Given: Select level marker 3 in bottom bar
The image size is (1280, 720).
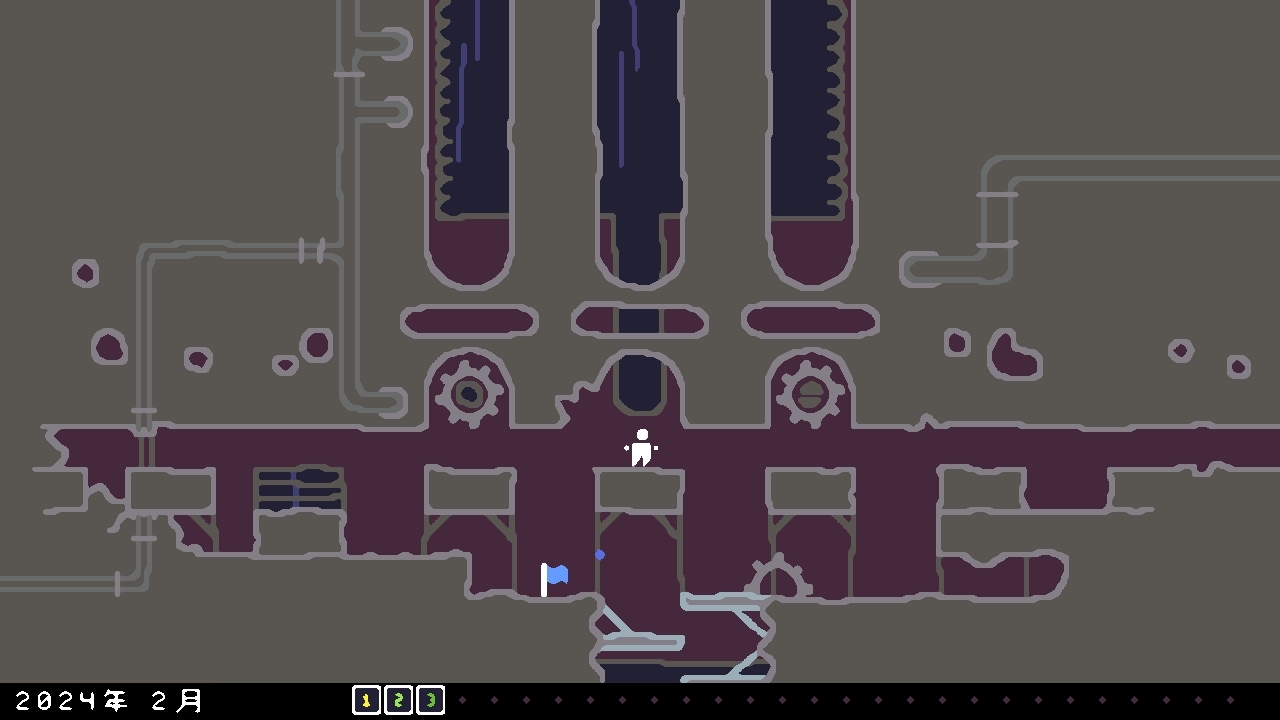Looking at the screenshot, I should pos(430,700).
